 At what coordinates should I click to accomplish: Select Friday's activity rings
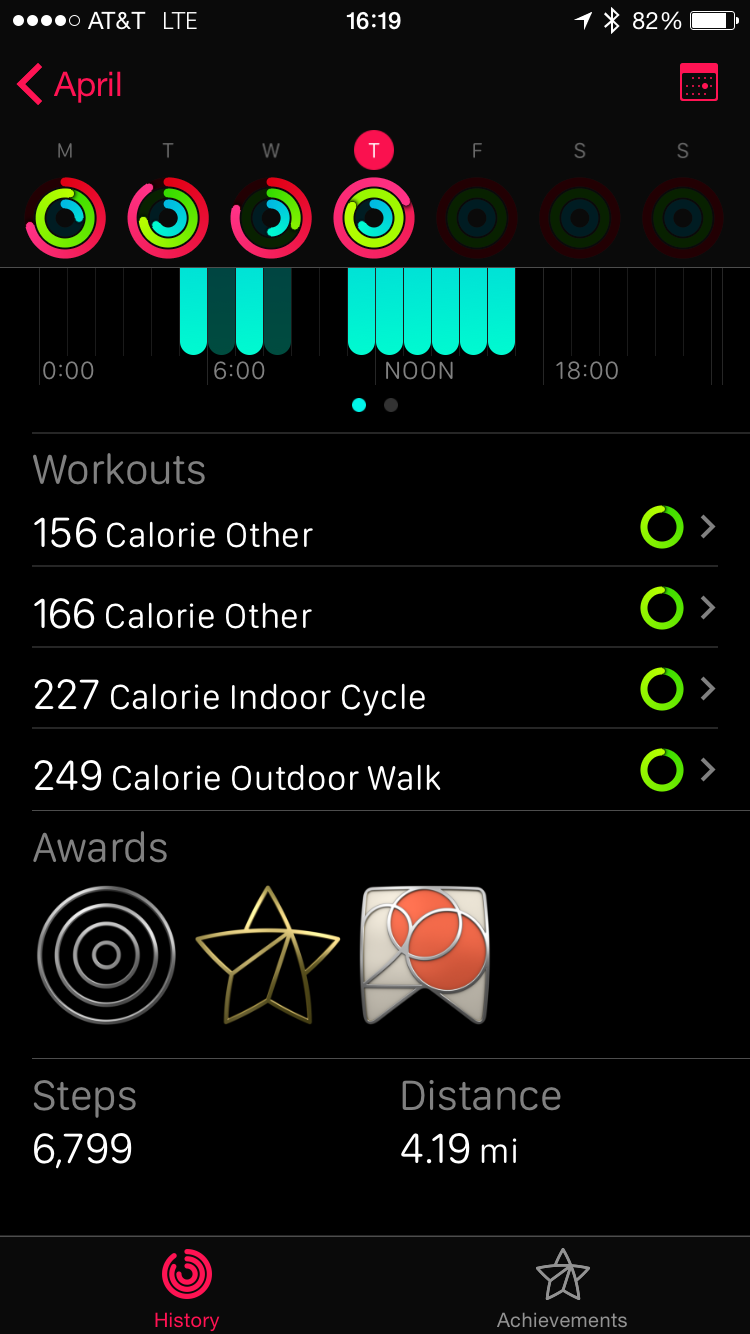[x=477, y=217]
